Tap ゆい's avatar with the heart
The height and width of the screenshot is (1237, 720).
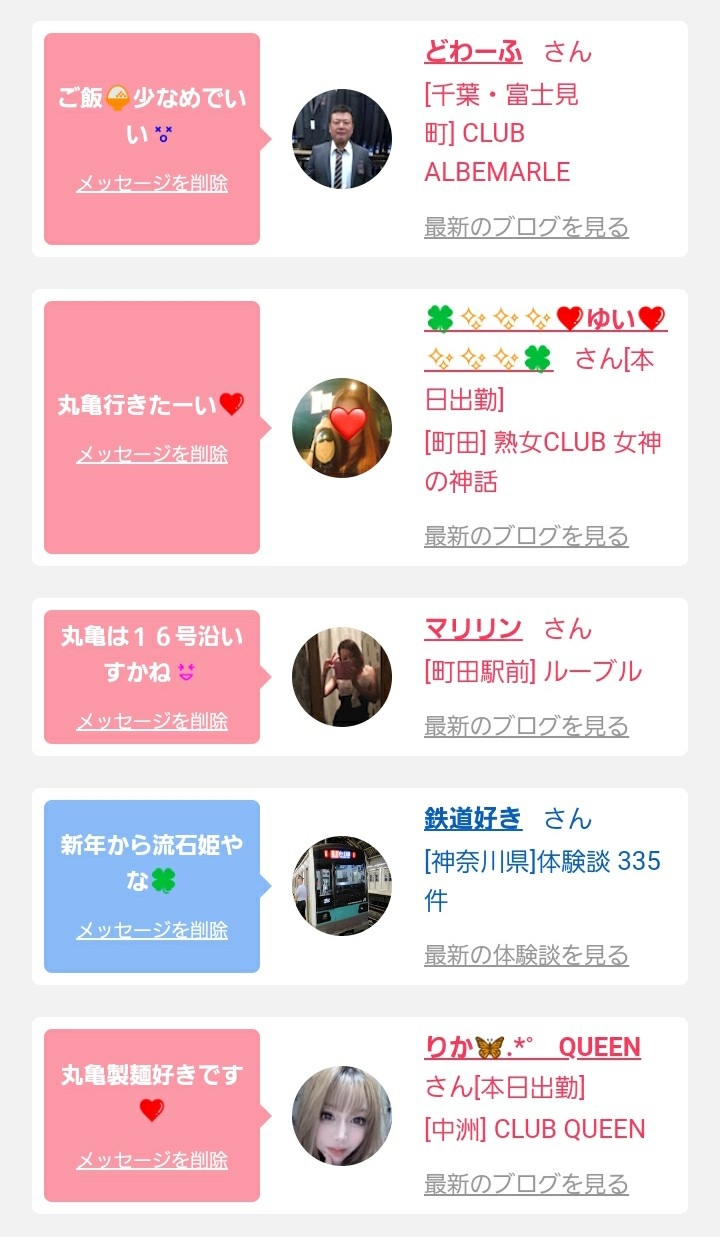pos(342,428)
